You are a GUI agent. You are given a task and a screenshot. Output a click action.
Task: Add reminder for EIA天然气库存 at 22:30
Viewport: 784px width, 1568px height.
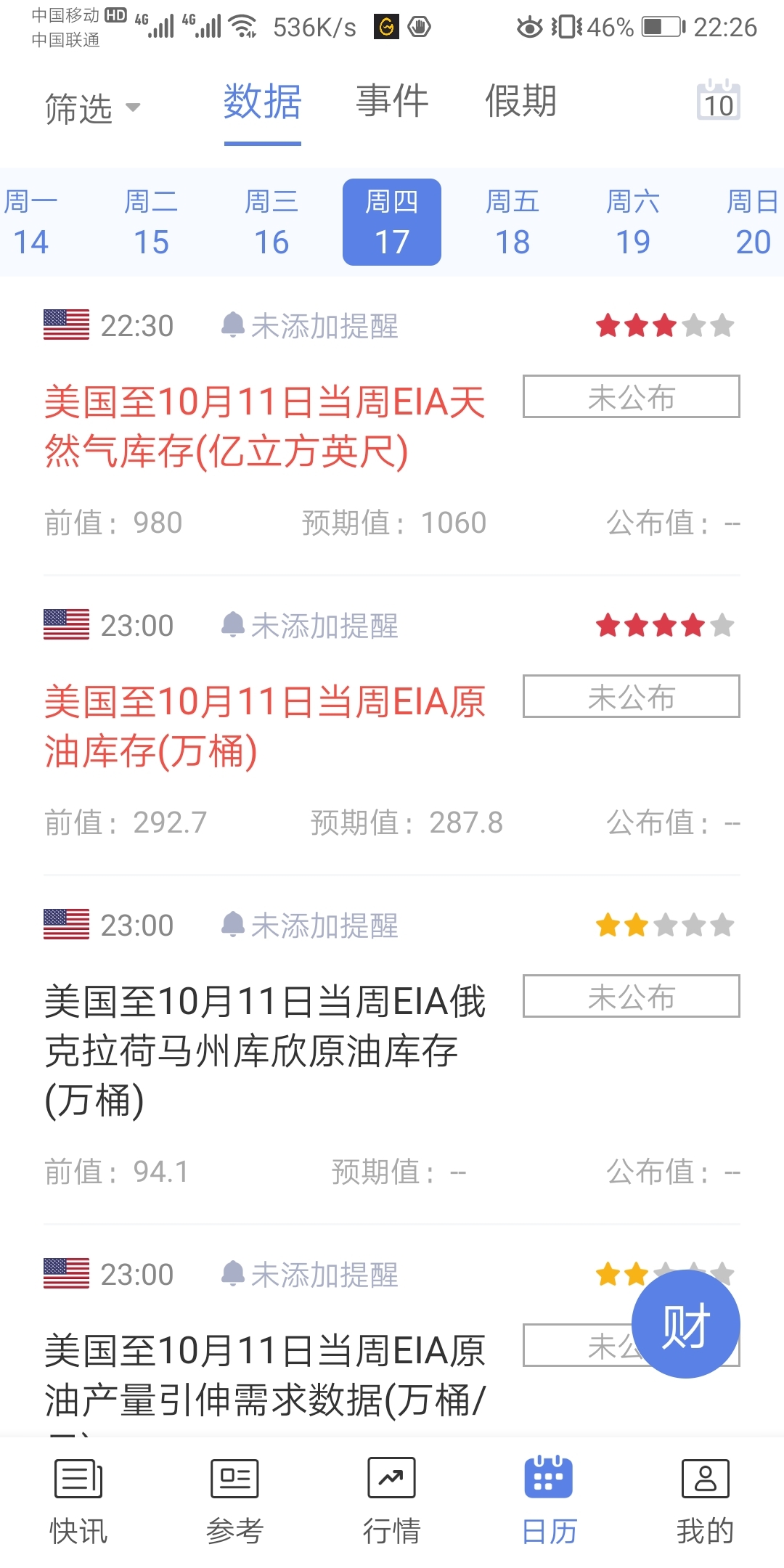pos(310,326)
